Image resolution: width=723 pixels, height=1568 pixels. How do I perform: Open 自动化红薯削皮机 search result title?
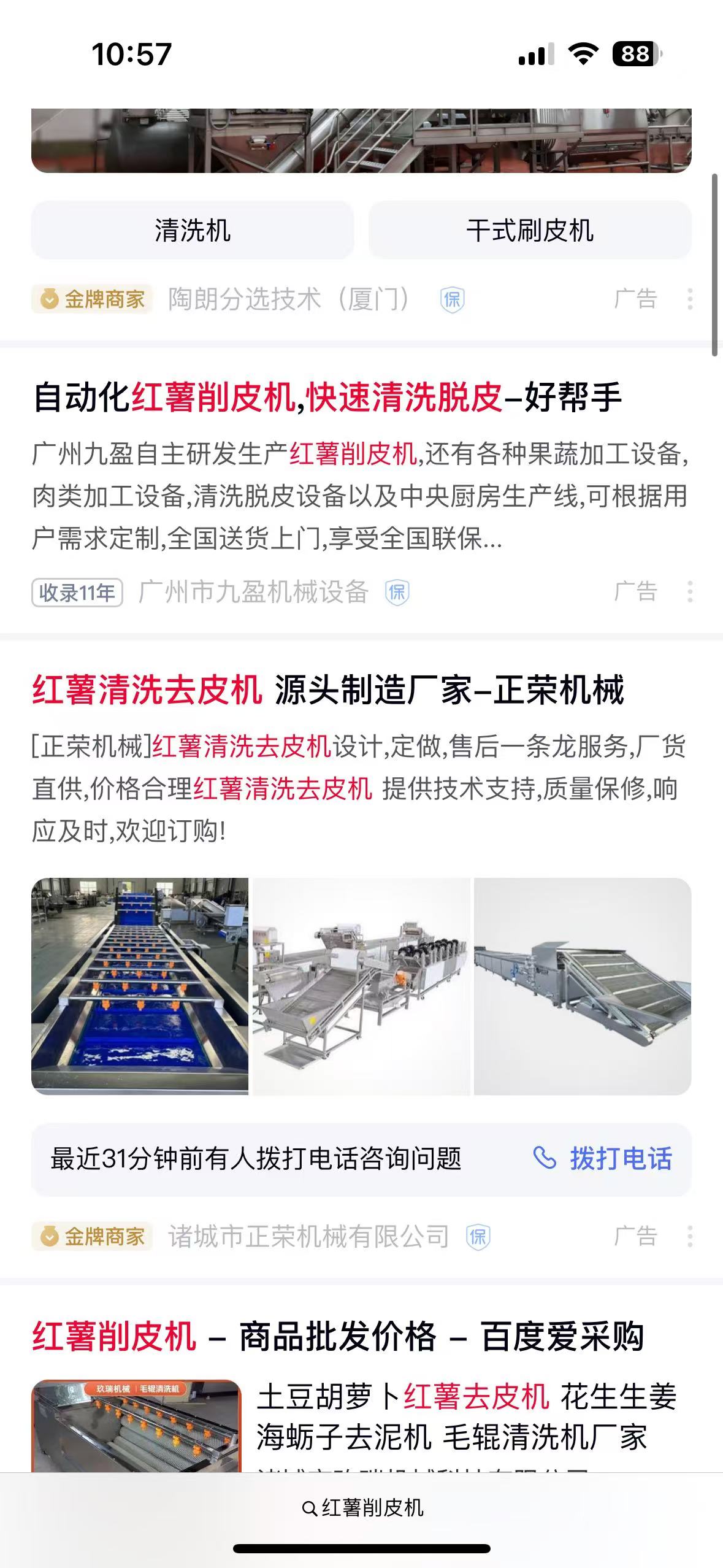coord(327,398)
